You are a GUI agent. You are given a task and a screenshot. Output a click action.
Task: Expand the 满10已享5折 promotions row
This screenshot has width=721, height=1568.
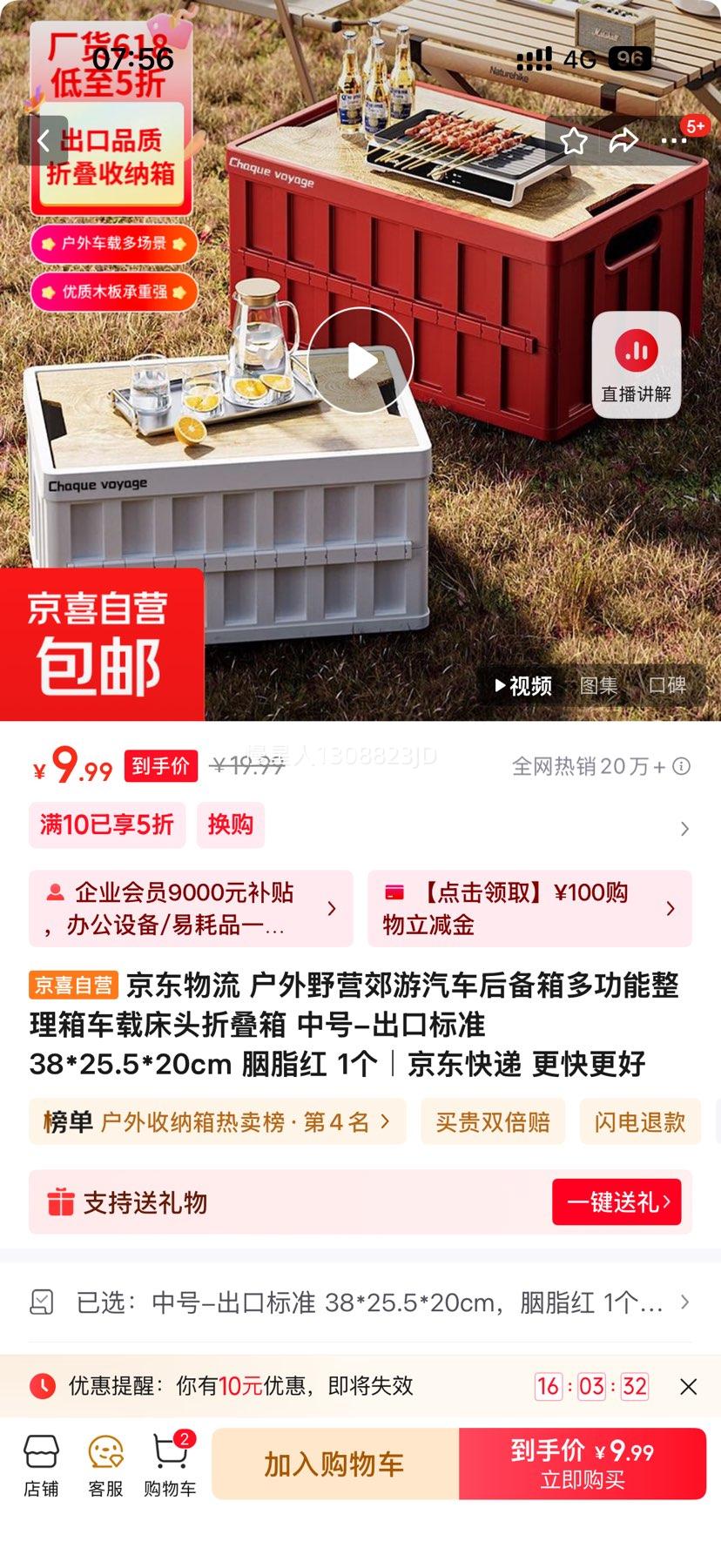pos(684,828)
